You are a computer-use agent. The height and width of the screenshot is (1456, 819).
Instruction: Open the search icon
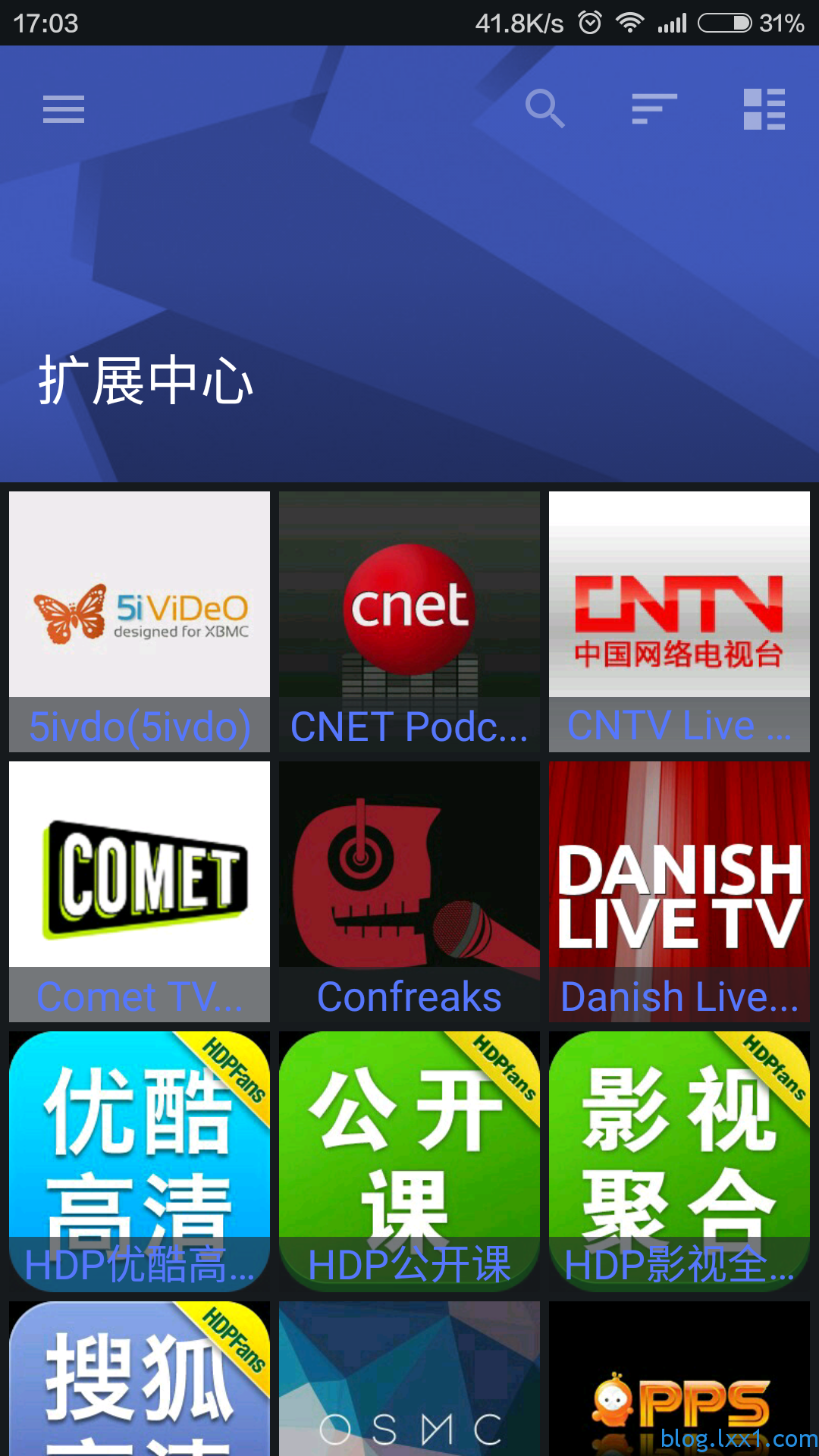click(545, 108)
